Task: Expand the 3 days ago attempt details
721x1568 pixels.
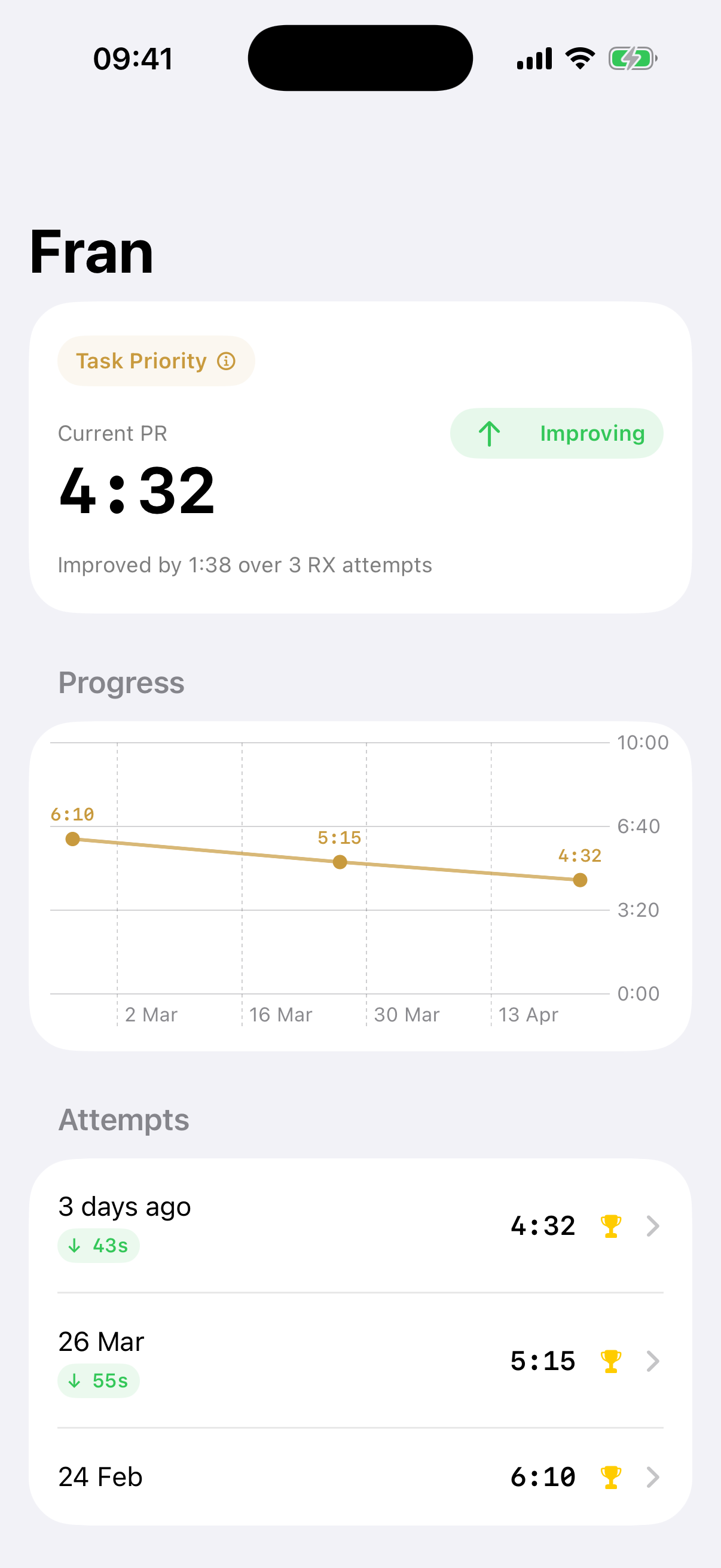Action: pyautogui.click(x=653, y=1225)
